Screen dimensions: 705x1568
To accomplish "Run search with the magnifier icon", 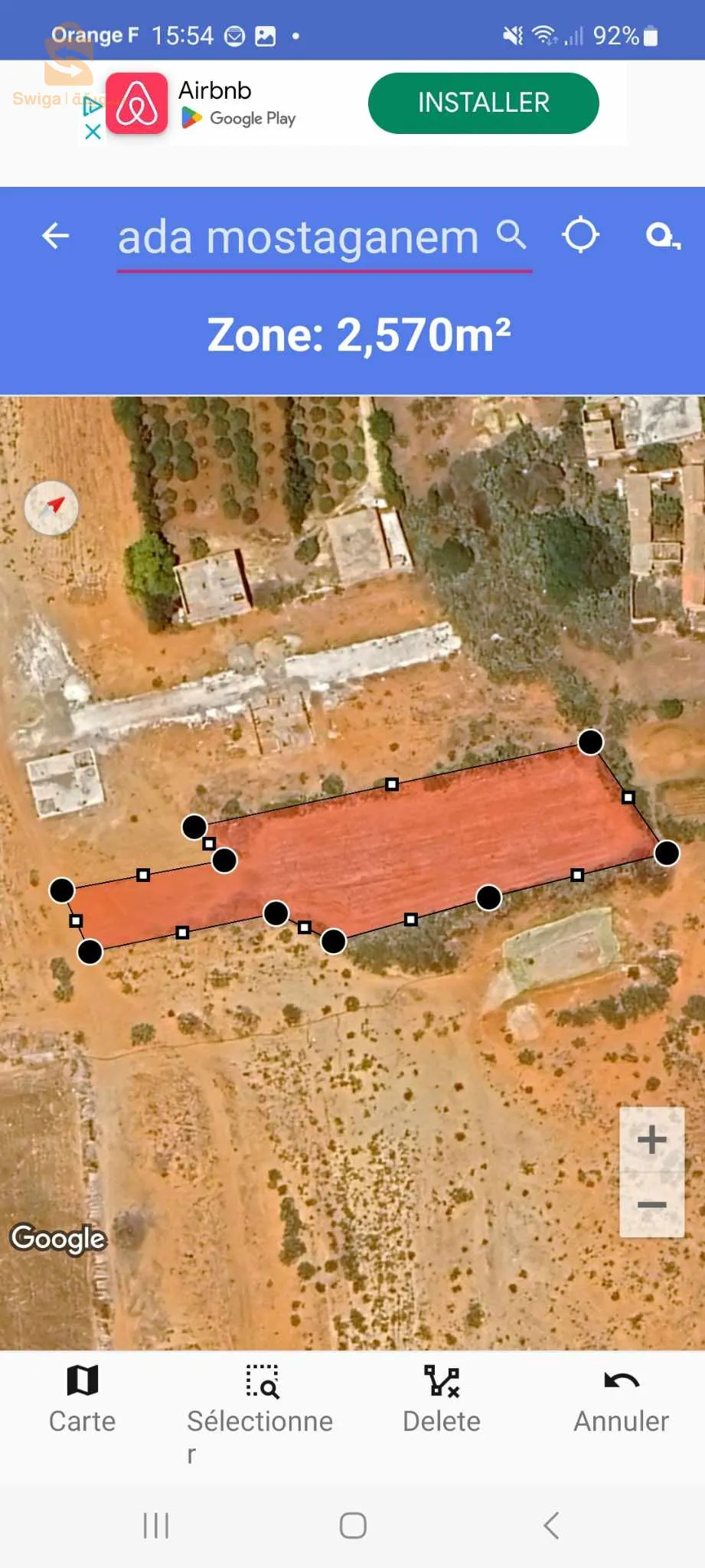I will coord(511,234).
